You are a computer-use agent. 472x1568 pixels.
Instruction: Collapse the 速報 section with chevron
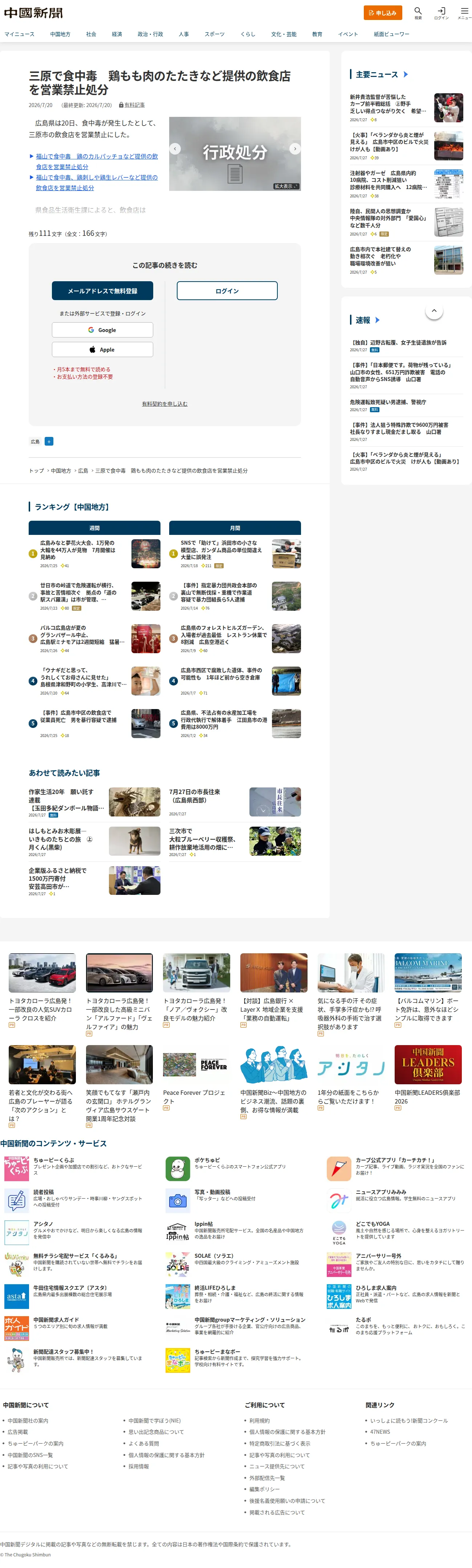click(434, 310)
